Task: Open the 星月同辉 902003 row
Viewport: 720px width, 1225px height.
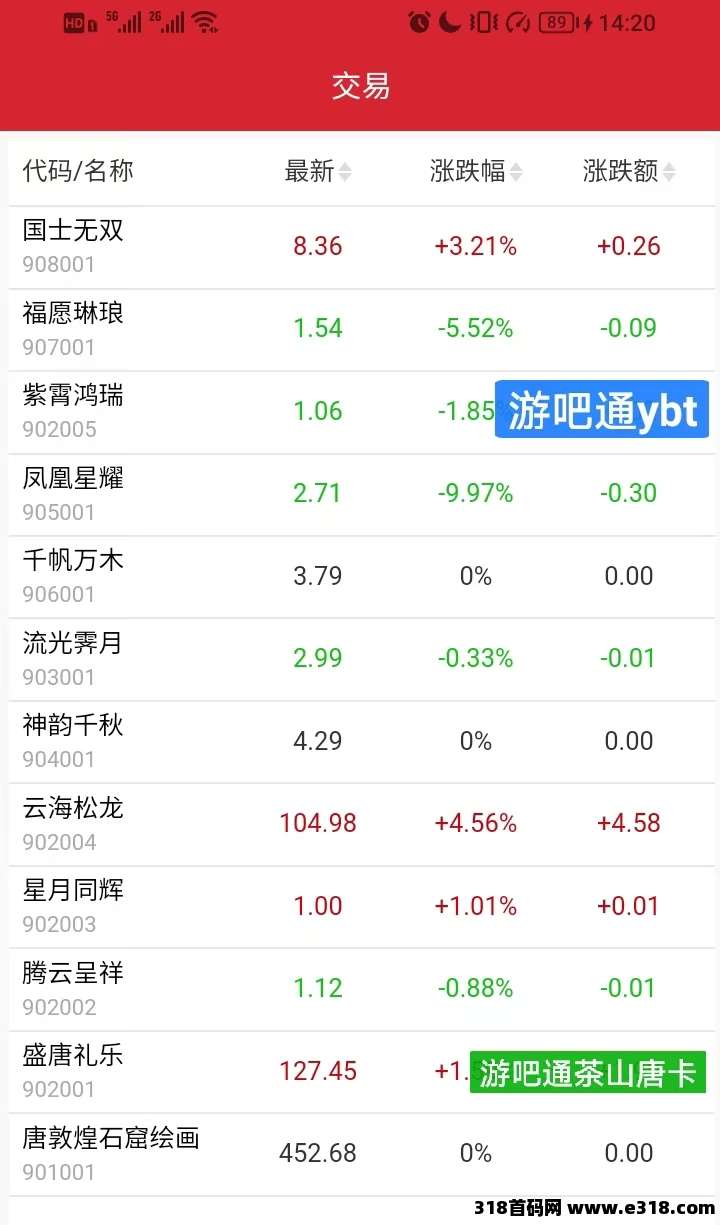Action: tap(360, 907)
